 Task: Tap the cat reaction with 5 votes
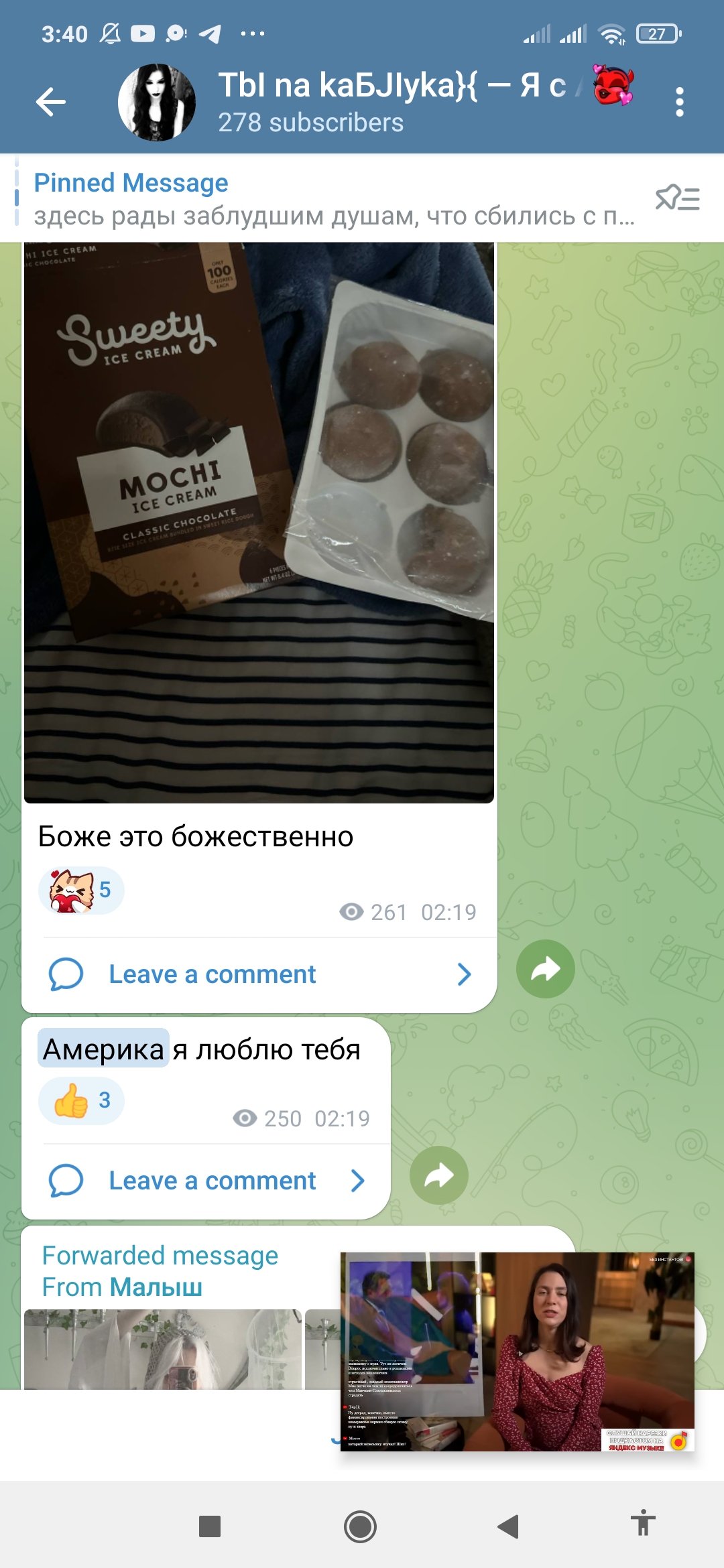[81, 891]
